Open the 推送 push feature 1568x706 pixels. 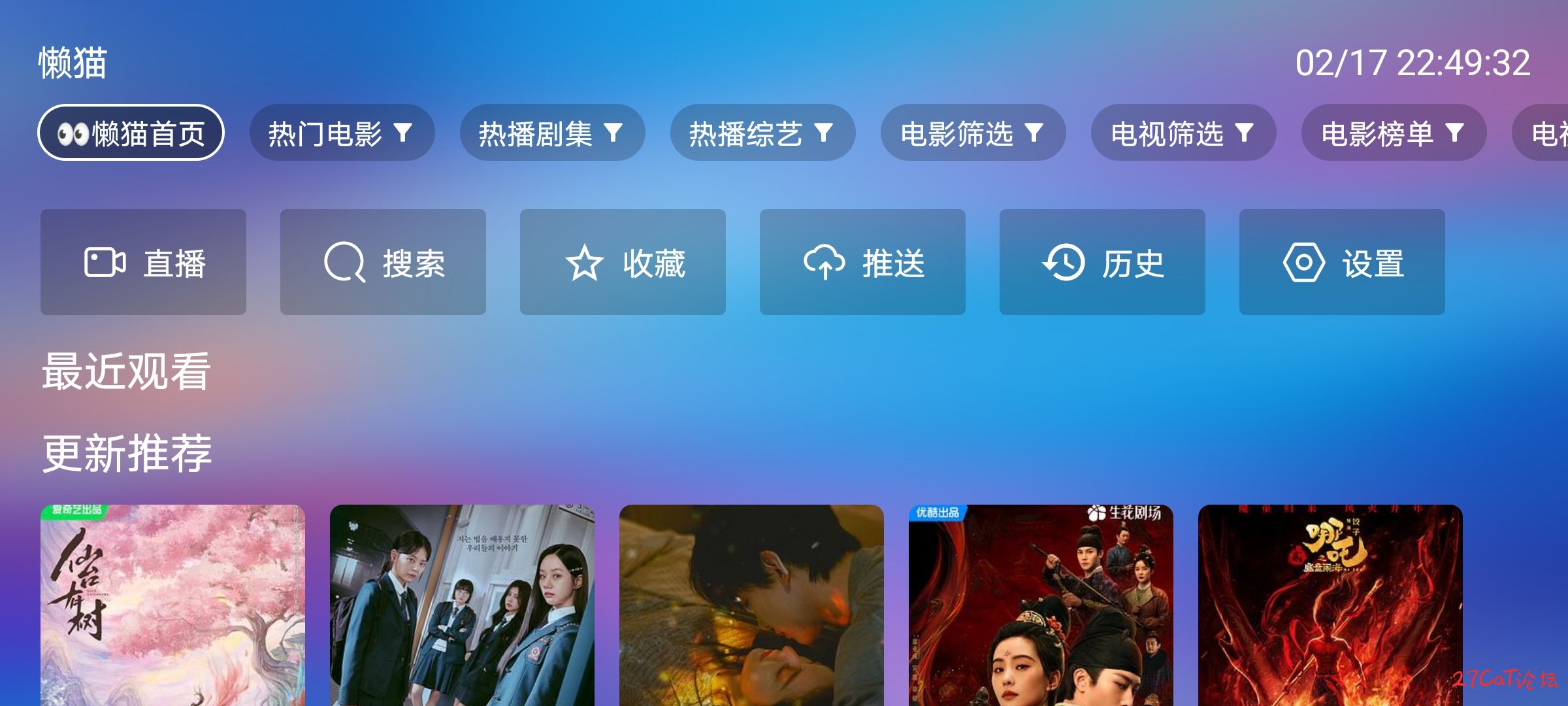pos(862,262)
